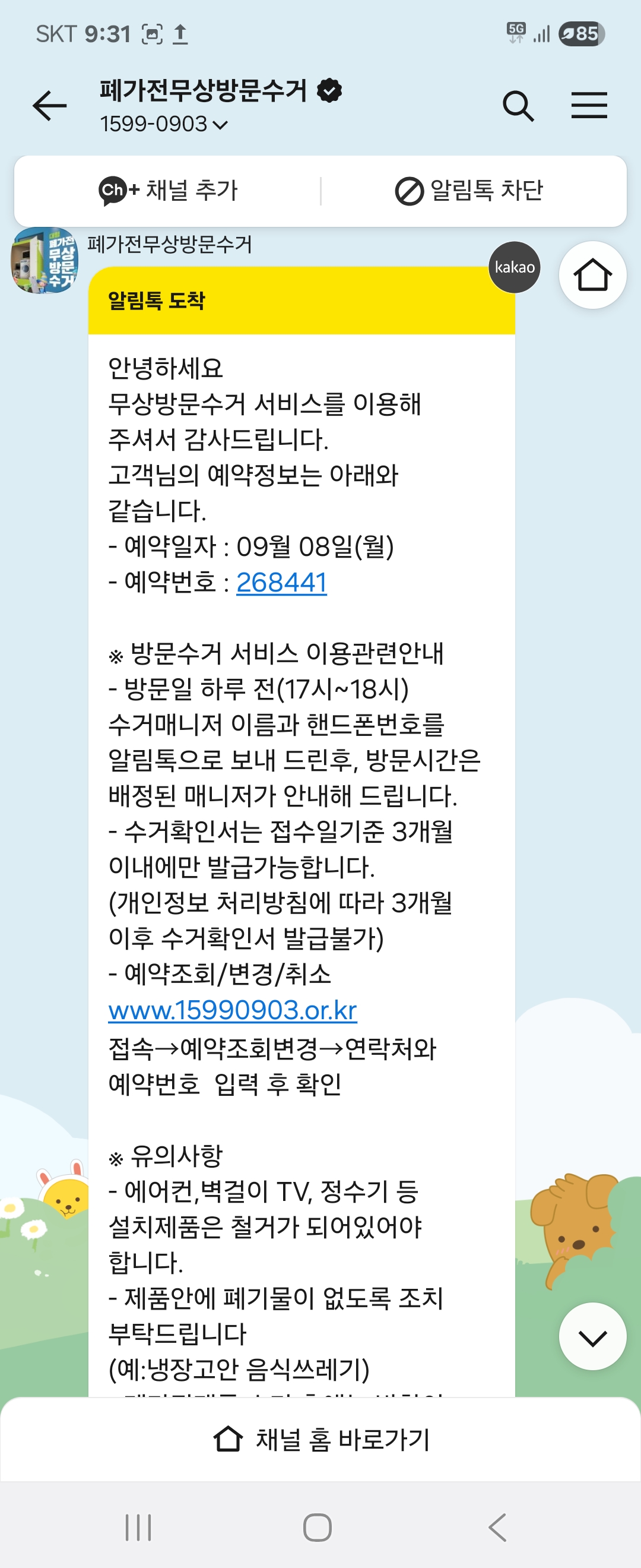Open reservation number 268441 link
Image resolution: width=641 pixels, height=1568 pixels.
point(281,583)
